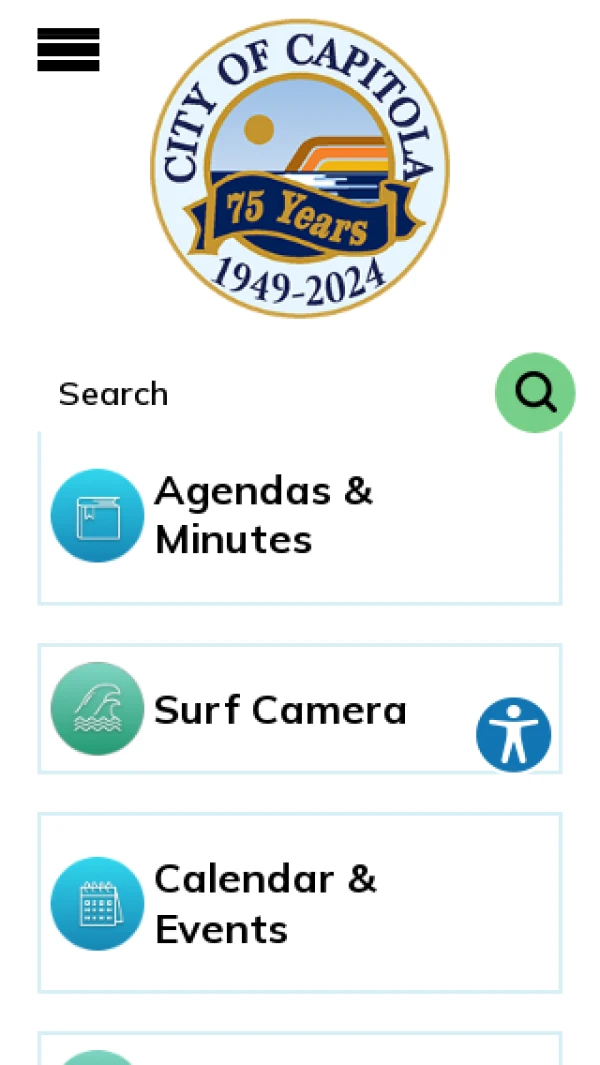Image resolution: width=600 pixels, height=1065 pixels.
Task: Submit search with the magnifier button
Action: (x=535, y=393)
